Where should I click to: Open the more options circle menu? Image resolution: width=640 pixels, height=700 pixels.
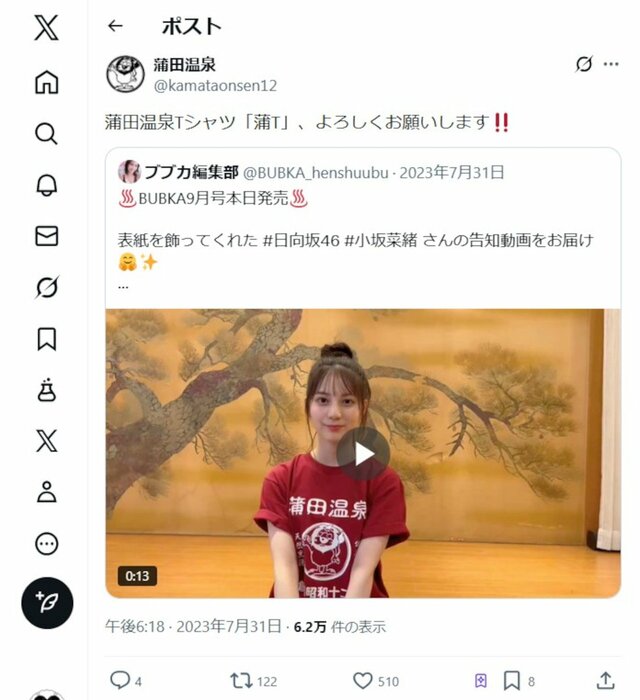[x=46, y=543]
